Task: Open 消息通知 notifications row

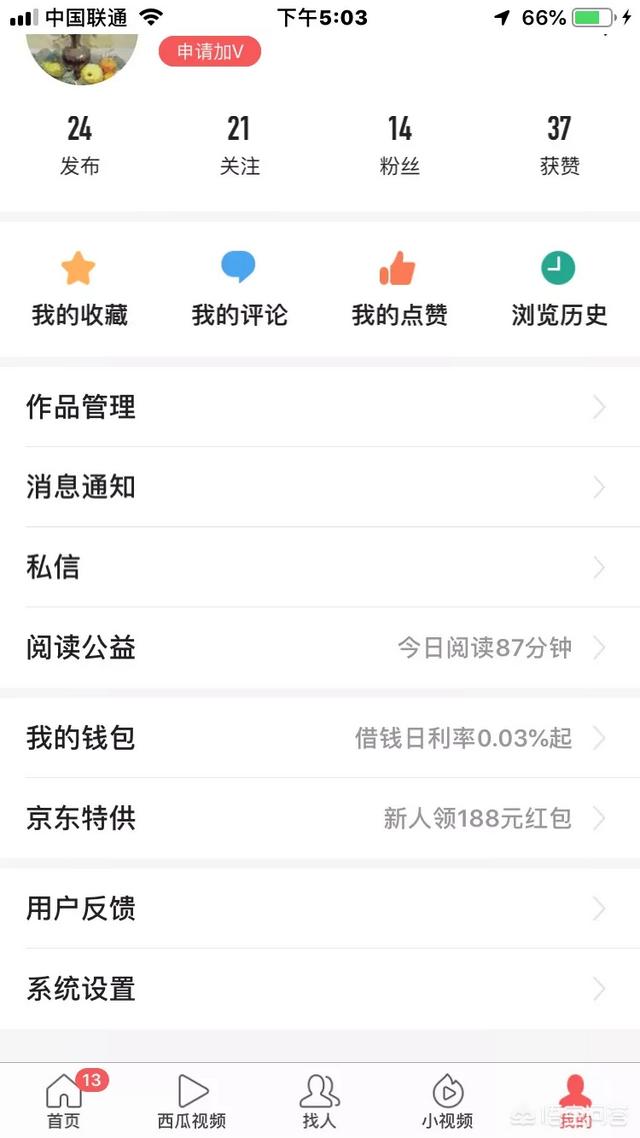Action: pyautogui.click(x=320, y=487)
